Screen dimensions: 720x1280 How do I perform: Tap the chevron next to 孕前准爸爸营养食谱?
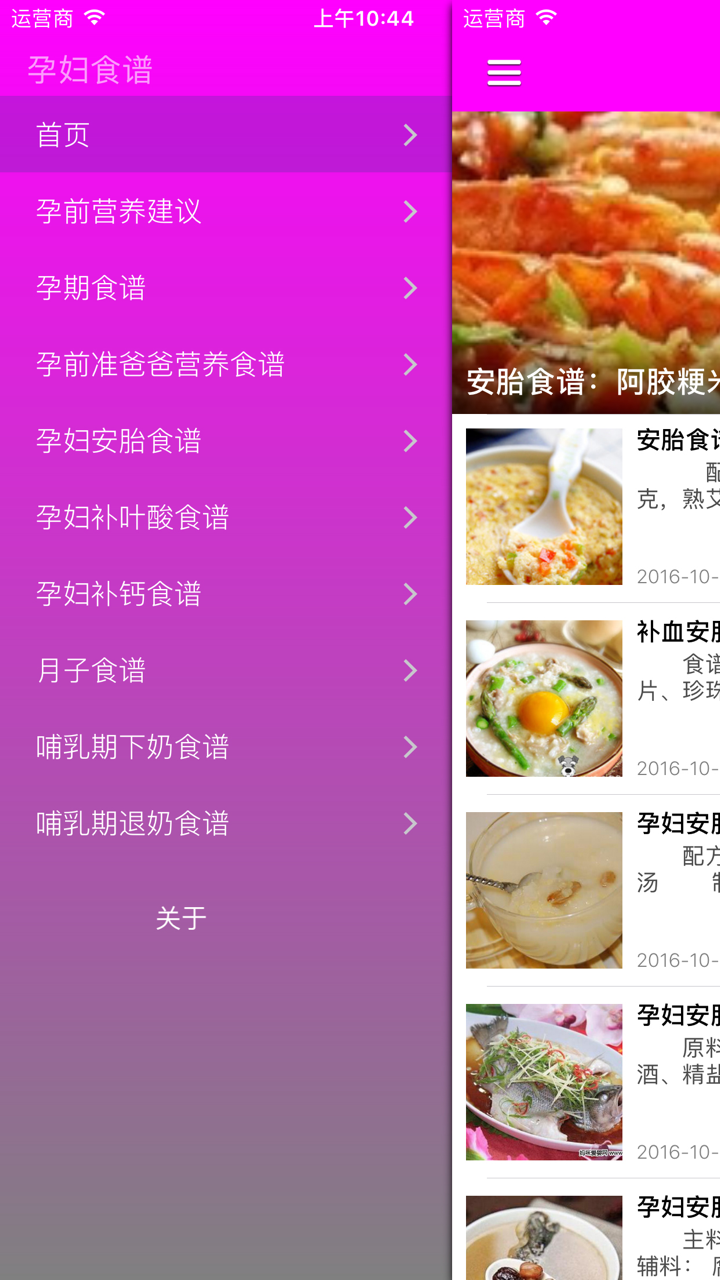point(410,365)
